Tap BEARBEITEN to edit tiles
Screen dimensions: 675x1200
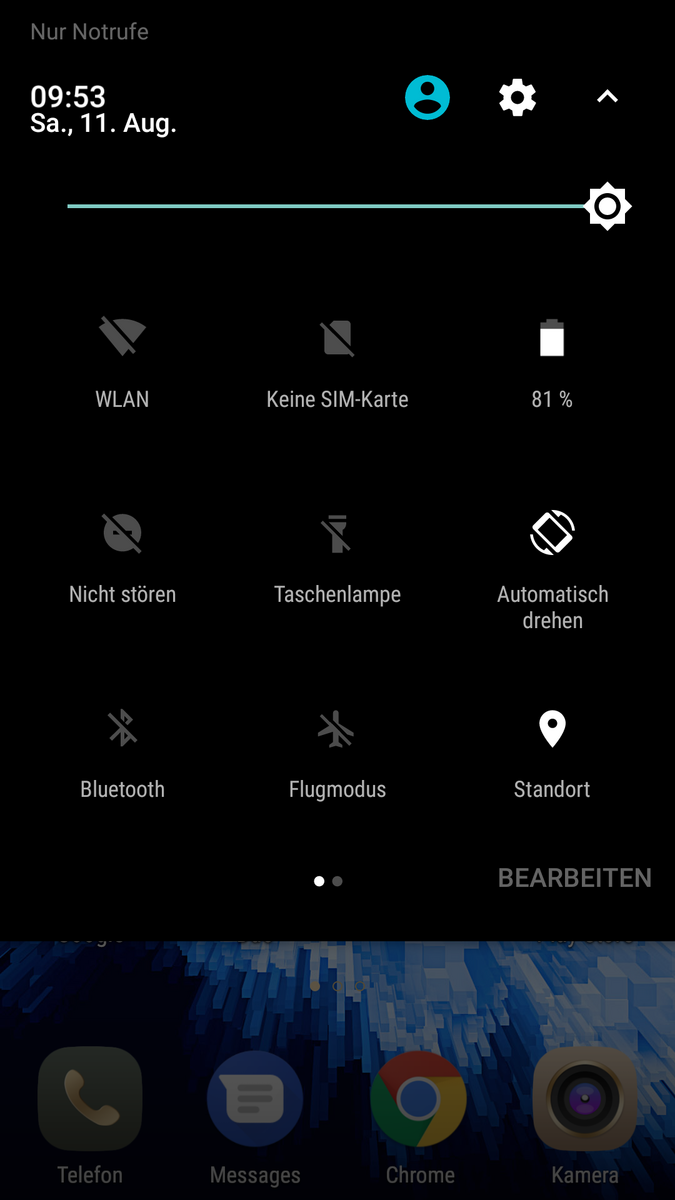pos(574,878)
